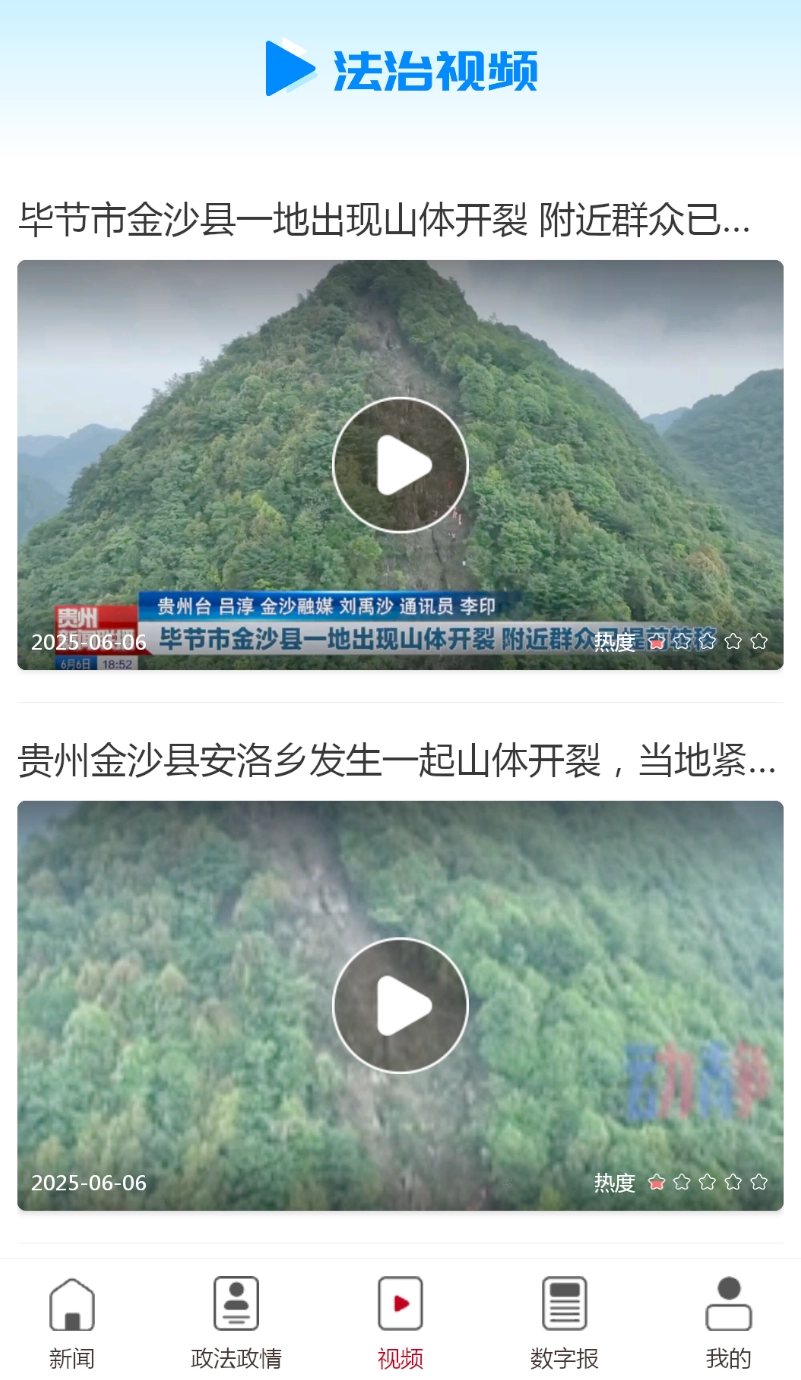Select the 视频 play icon in navigation
801x1380 pixels.
pos(400,1304)
